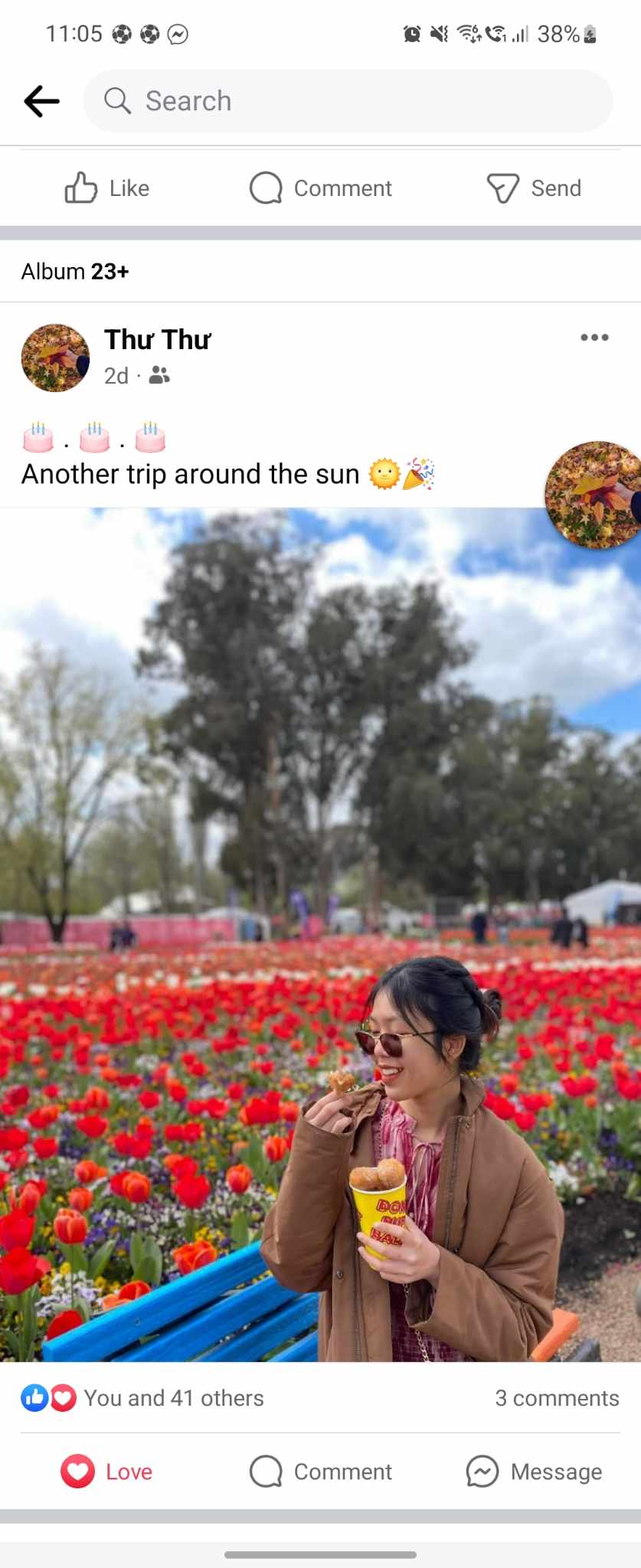View the 3 comments
Image resolution: width=641 pixels, height=1568 pixels.
[557, 1398]
